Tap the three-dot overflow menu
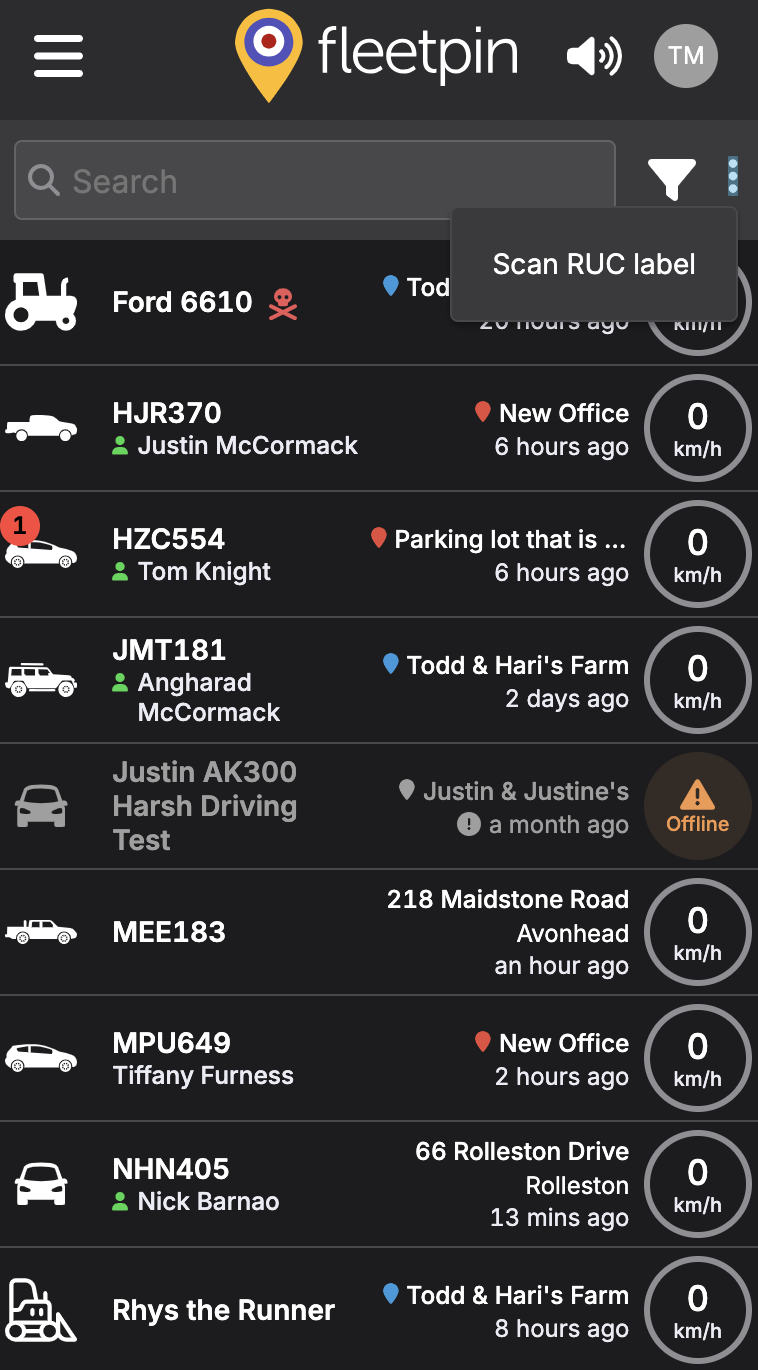 pos(733,176)
